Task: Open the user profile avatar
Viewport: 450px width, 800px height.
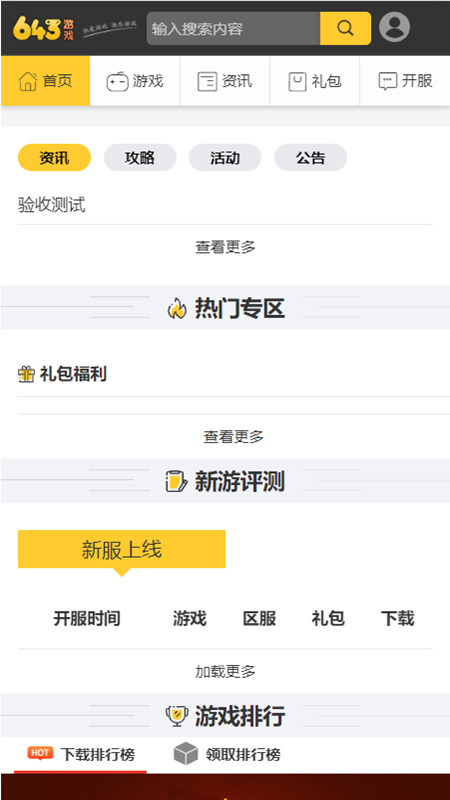Action: tap(394, 27)
